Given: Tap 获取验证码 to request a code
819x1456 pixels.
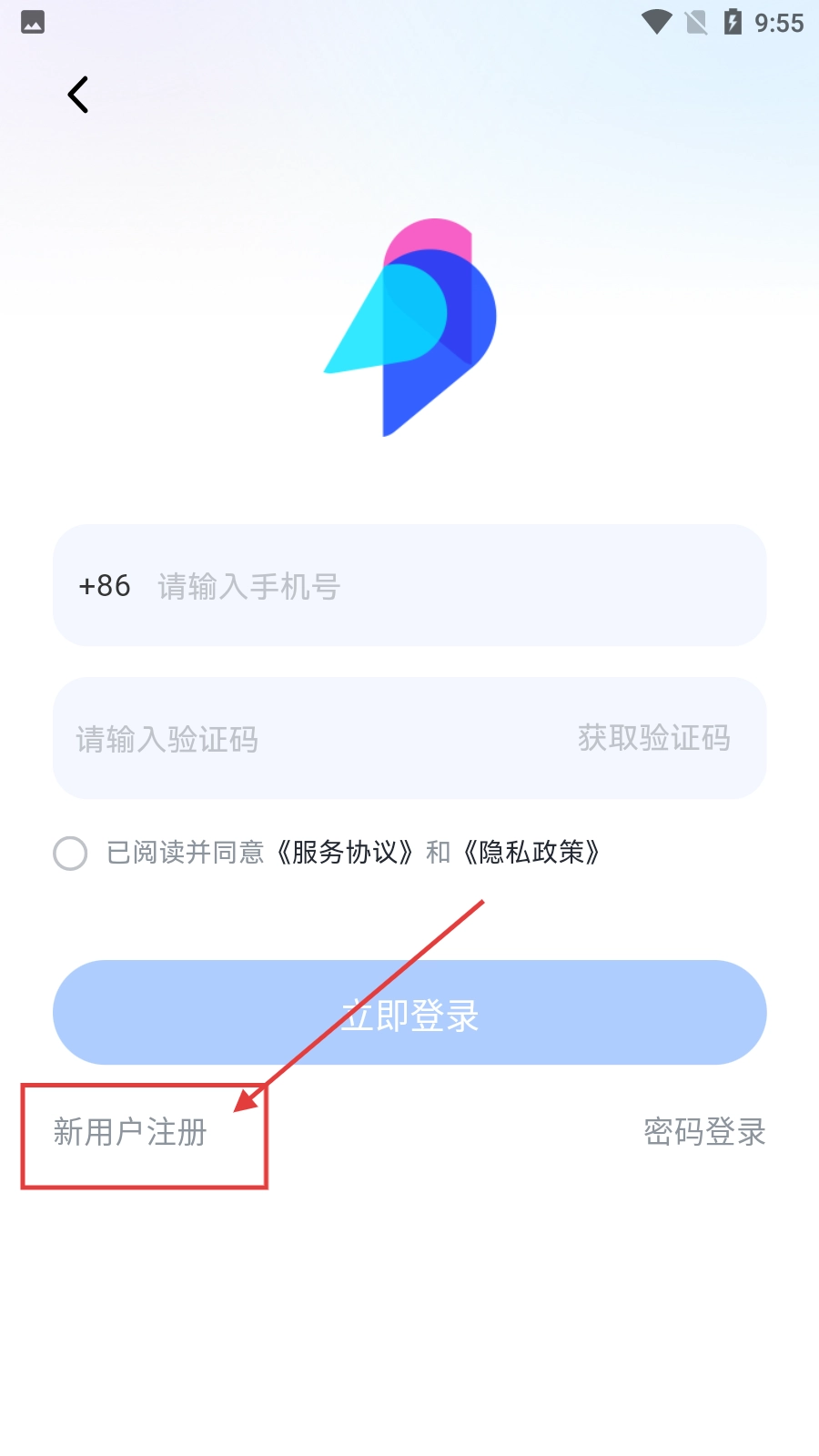Looking at the screenshot, I should [x=653, y=738].
